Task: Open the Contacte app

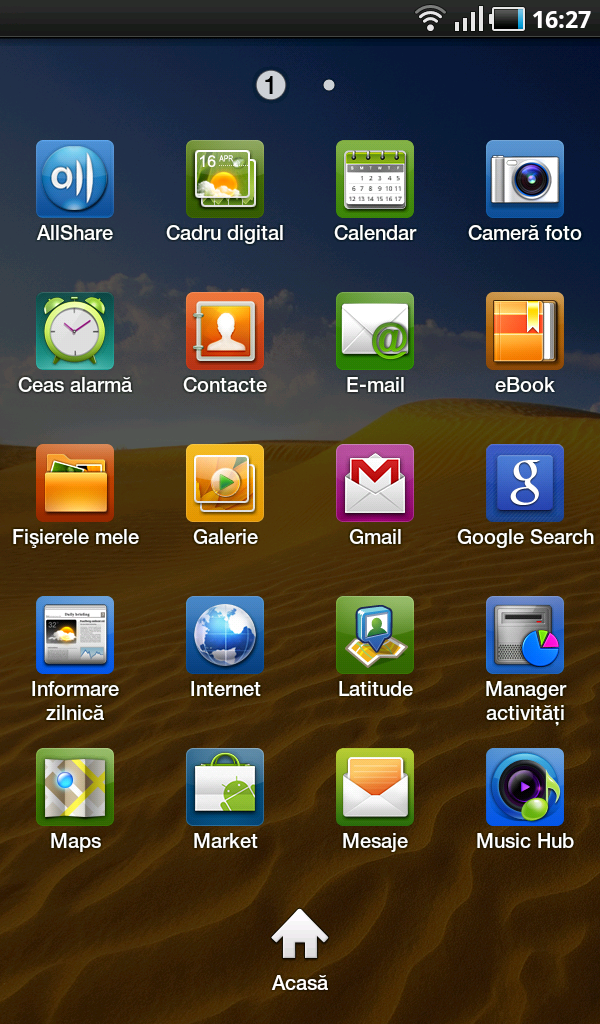Action: 225,332
